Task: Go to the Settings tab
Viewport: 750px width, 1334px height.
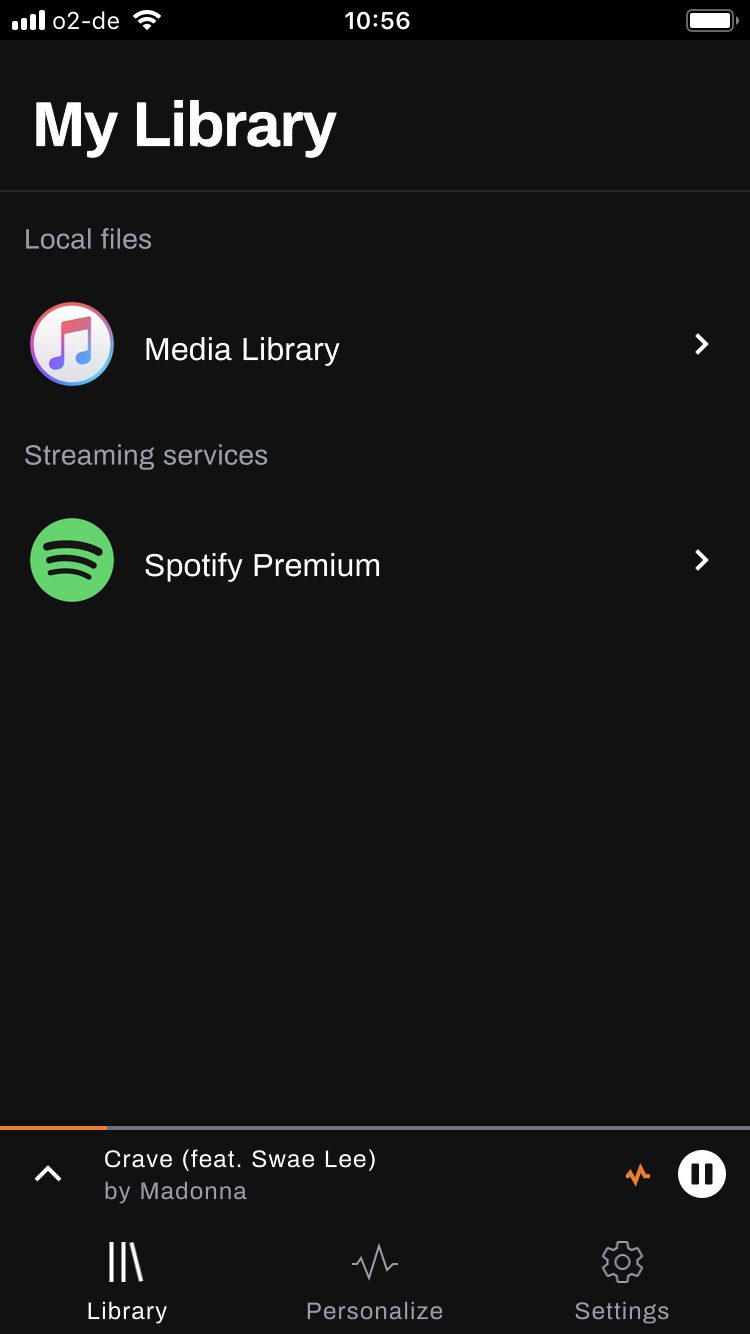Action: [x=622, y=1282]
